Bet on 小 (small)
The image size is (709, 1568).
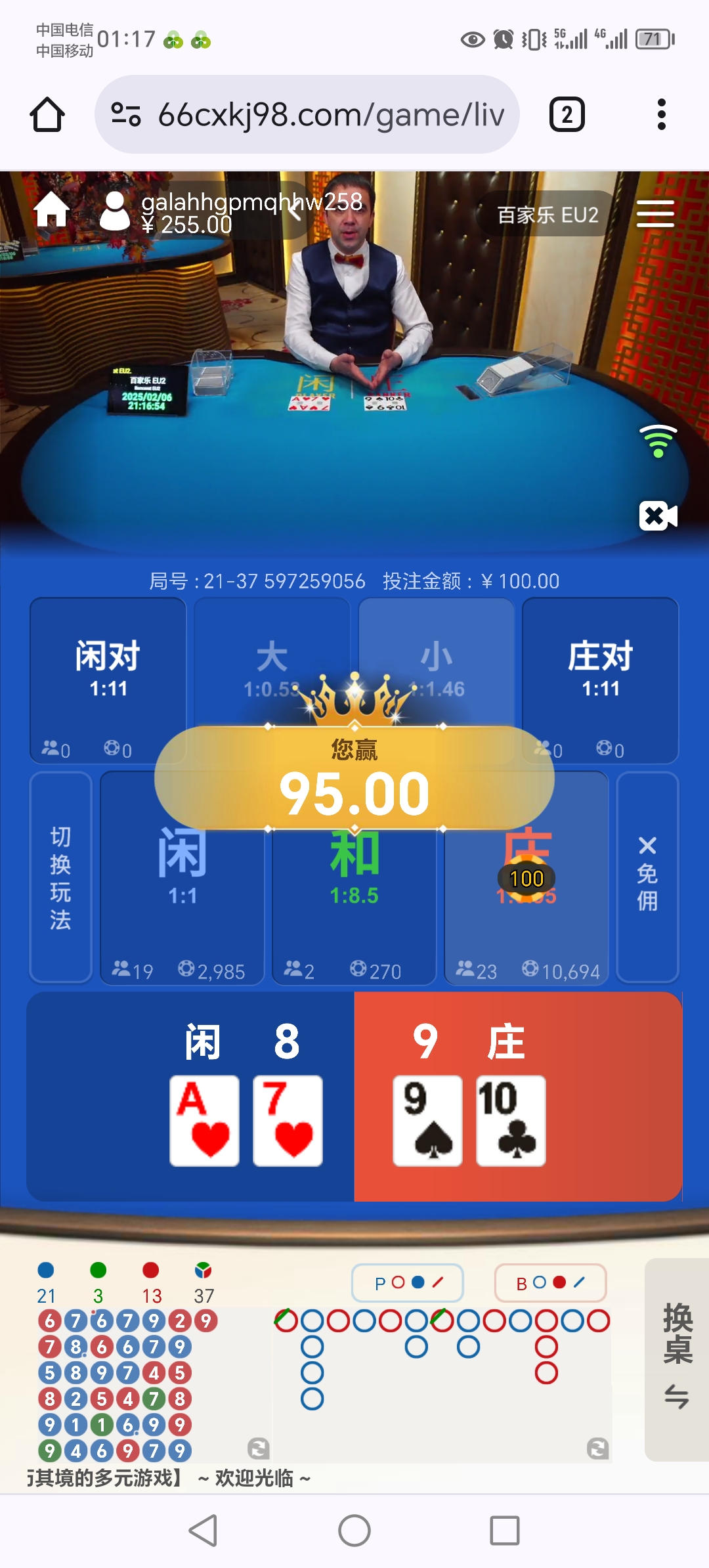pyautogui.click(x=436, y=643)
